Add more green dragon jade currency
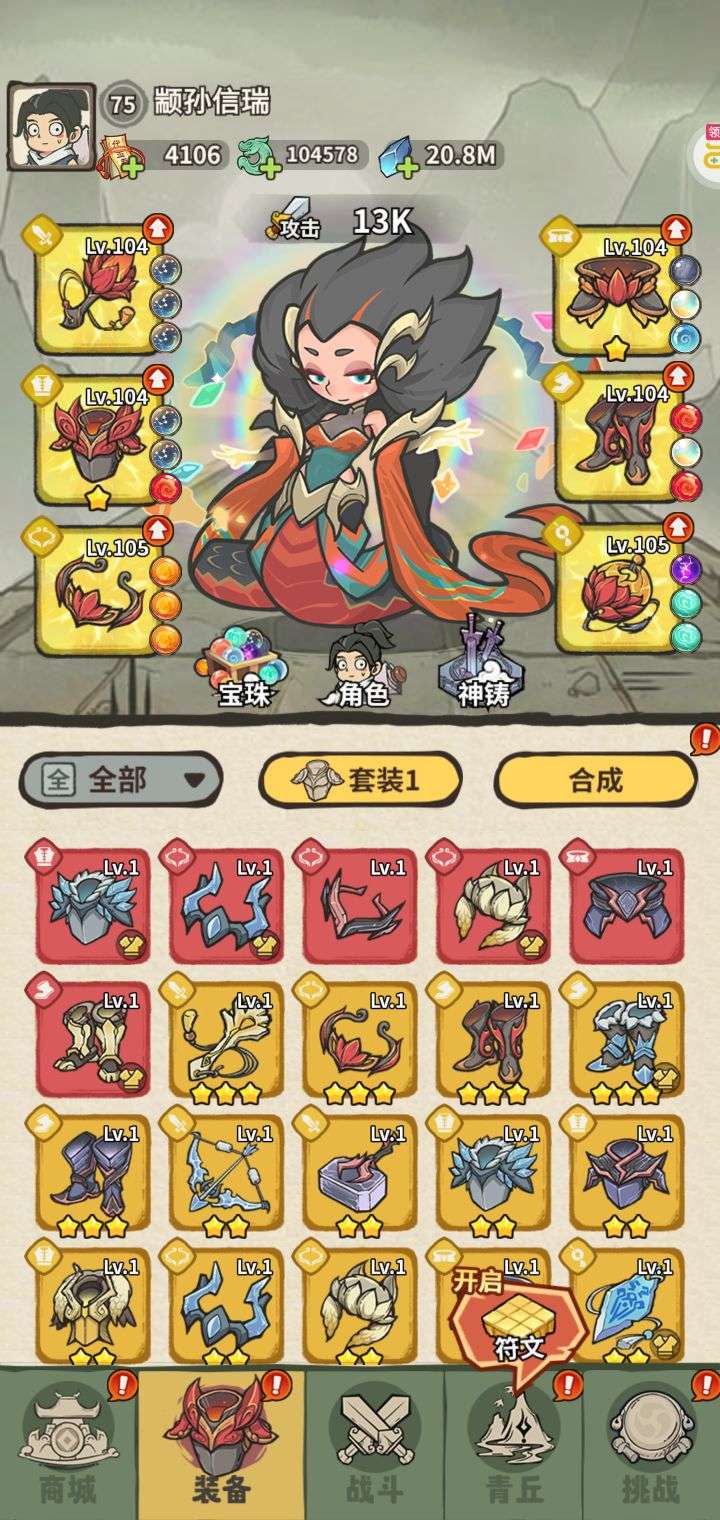 [x=267, y=166]
